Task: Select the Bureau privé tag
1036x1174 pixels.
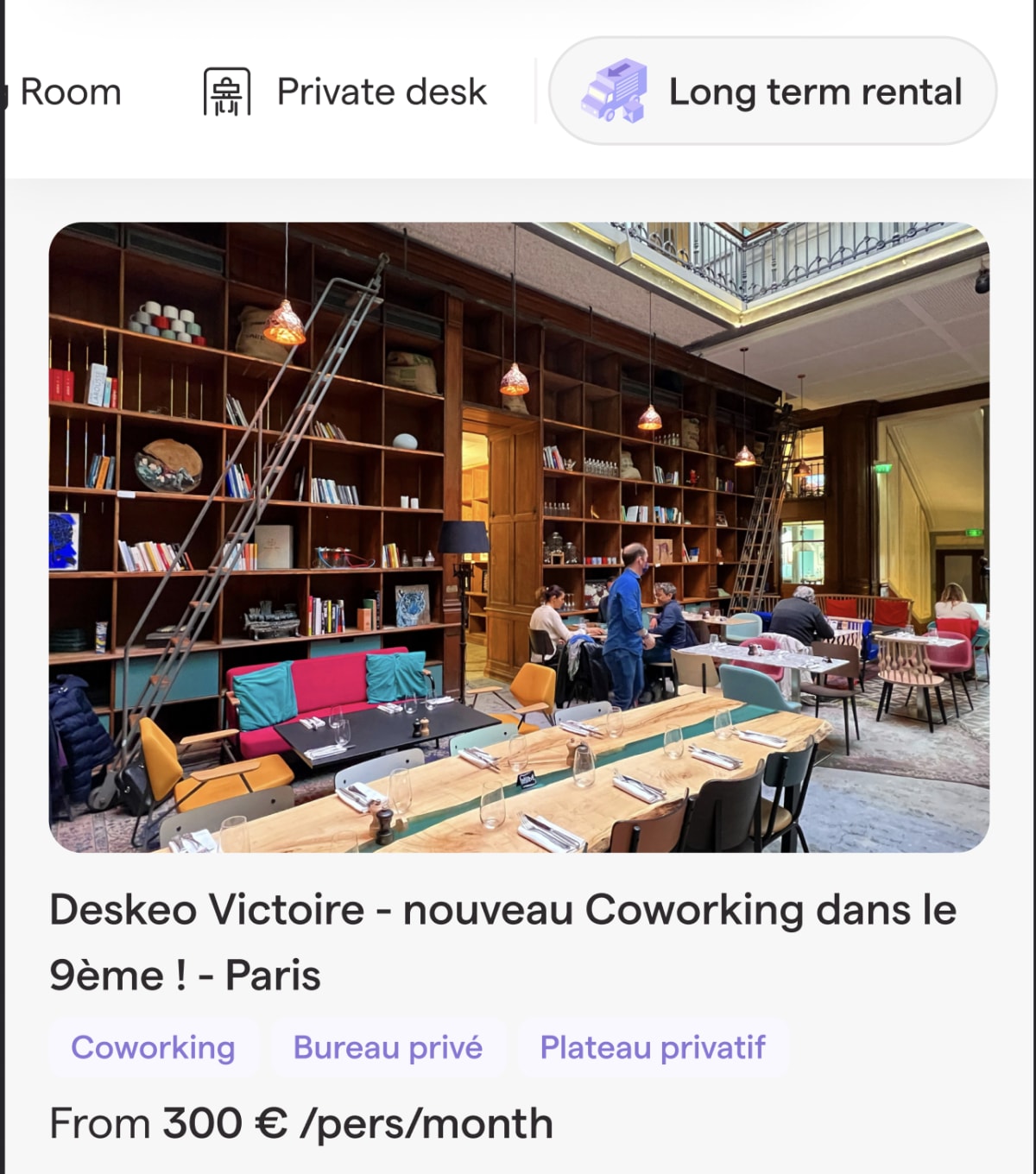Action: (388, 1048)
